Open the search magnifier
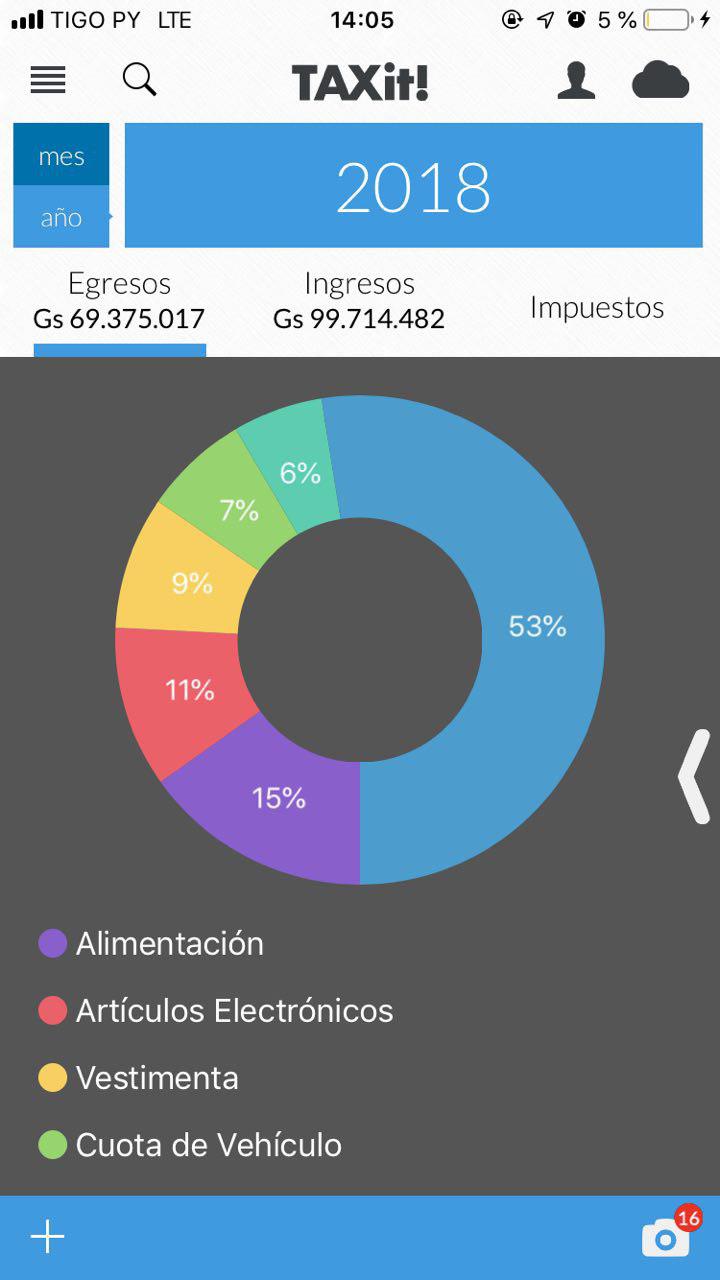720x1280 pixels. pyautogui.click(x=140, y=79)
